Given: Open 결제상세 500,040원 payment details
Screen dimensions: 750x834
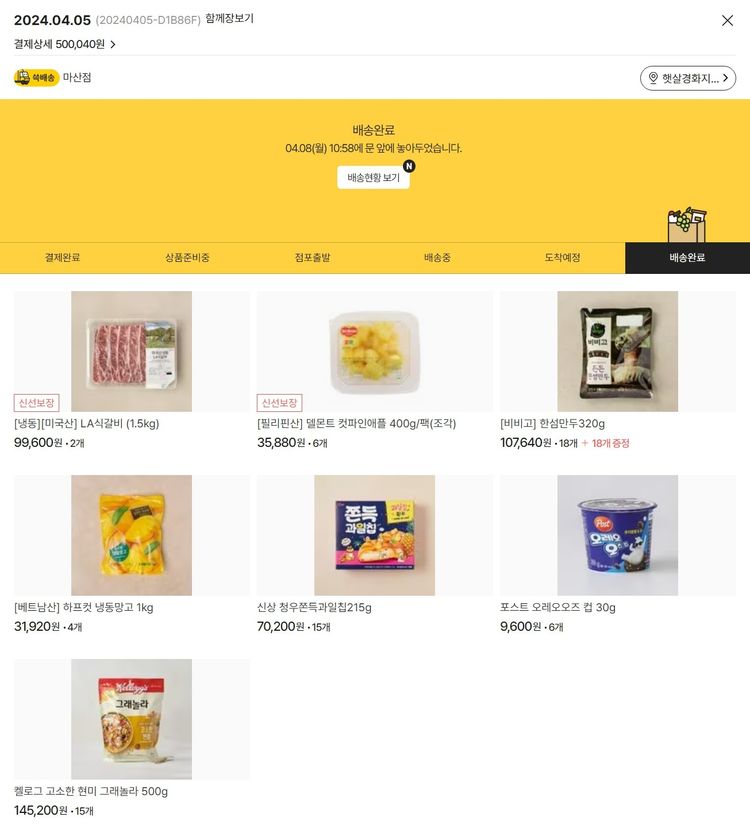Looking at the screenshot, I should click(65, 44).
